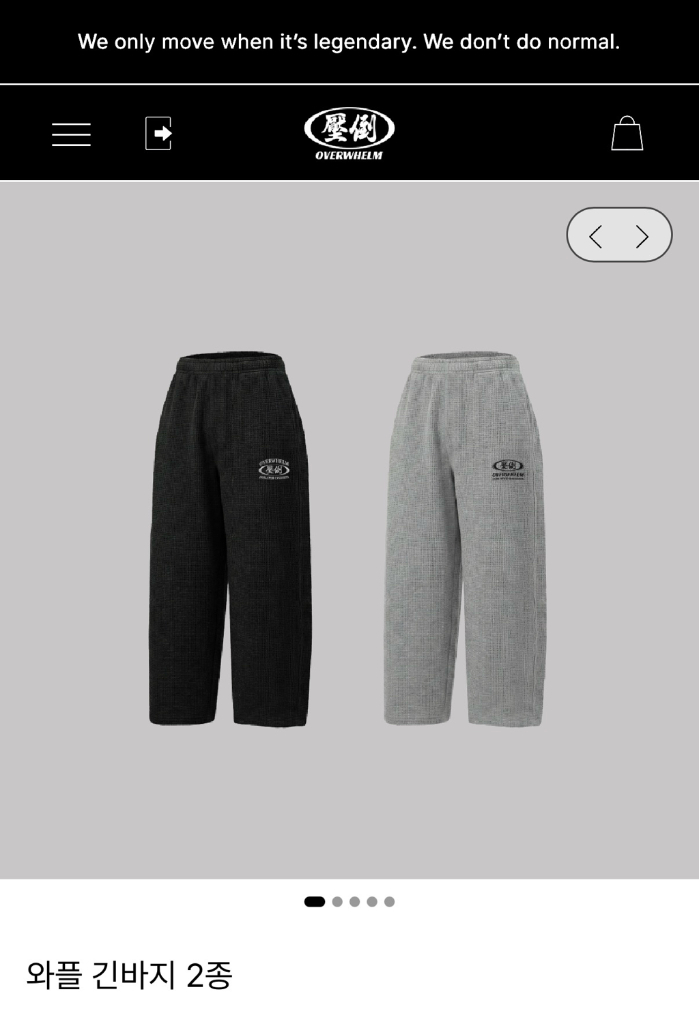
Task: Show the previous product image
Action: tap(596, 236)
